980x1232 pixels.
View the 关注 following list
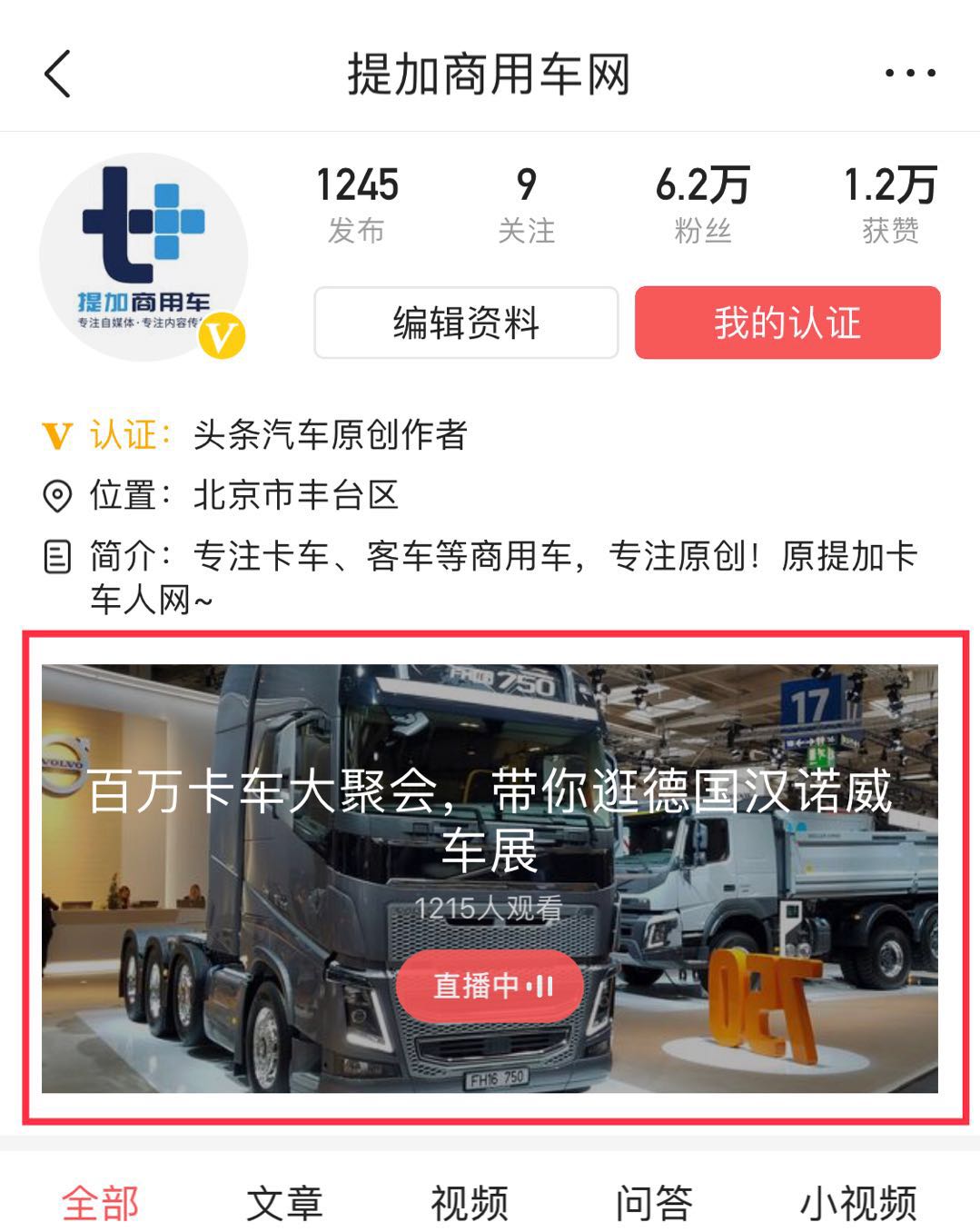coord(526,205)
